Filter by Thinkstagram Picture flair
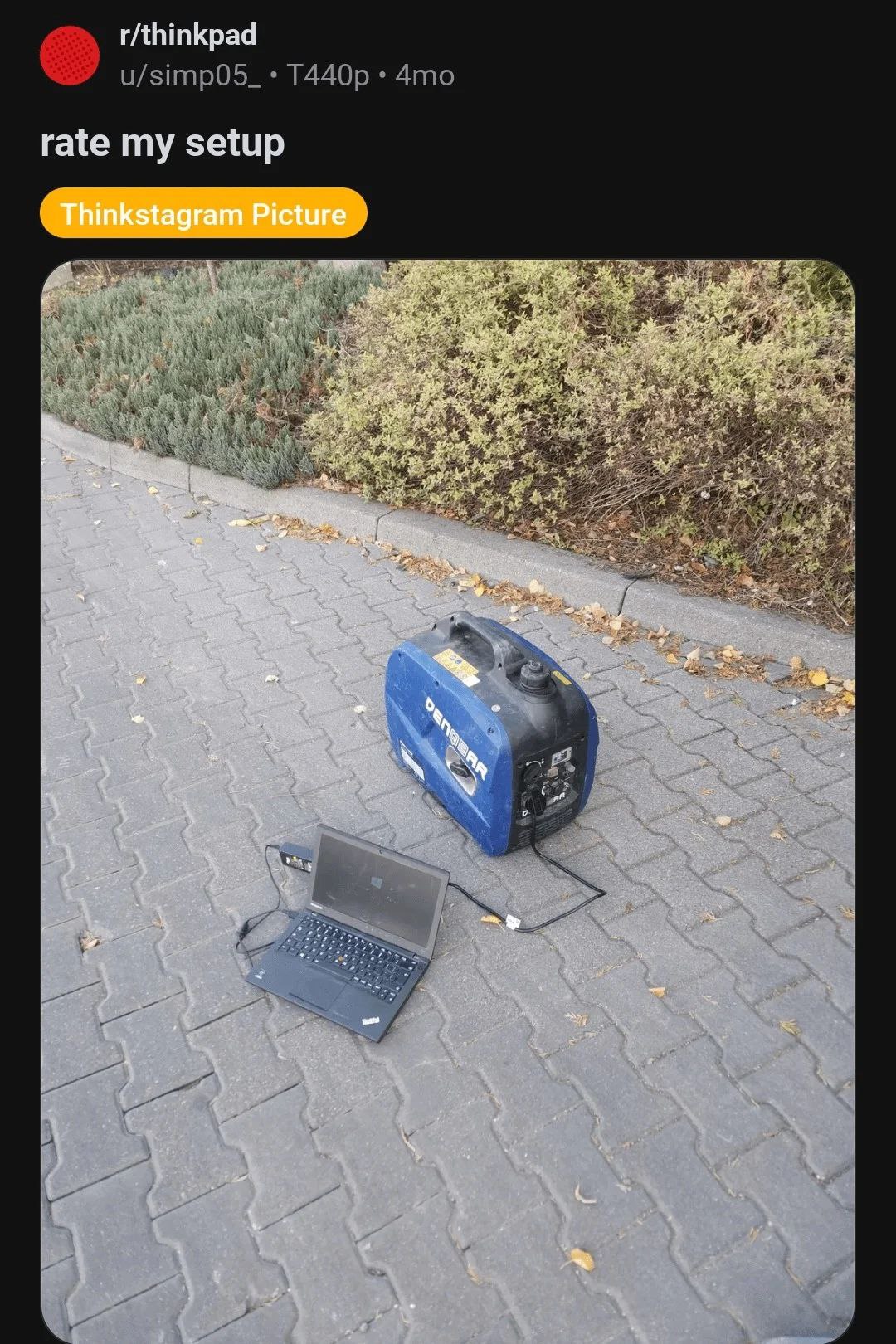Screen dimensions: 896x1344 tap(203, 214)
